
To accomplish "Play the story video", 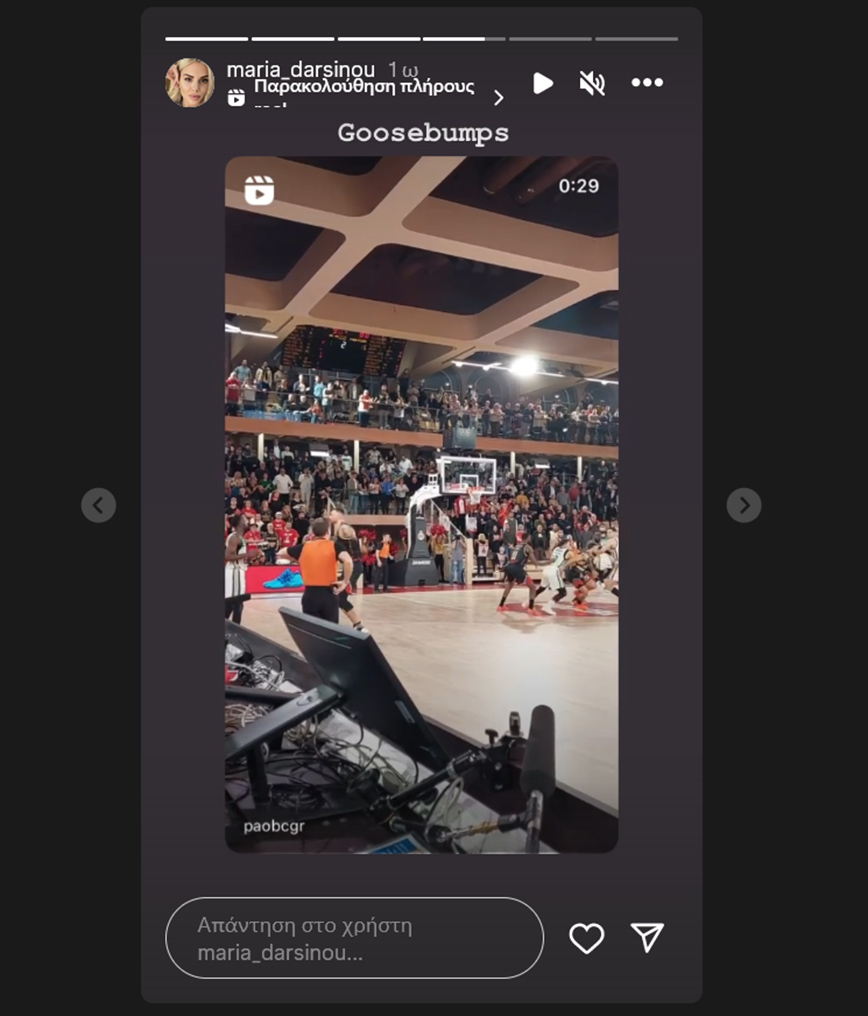I will tap(543, 83).
